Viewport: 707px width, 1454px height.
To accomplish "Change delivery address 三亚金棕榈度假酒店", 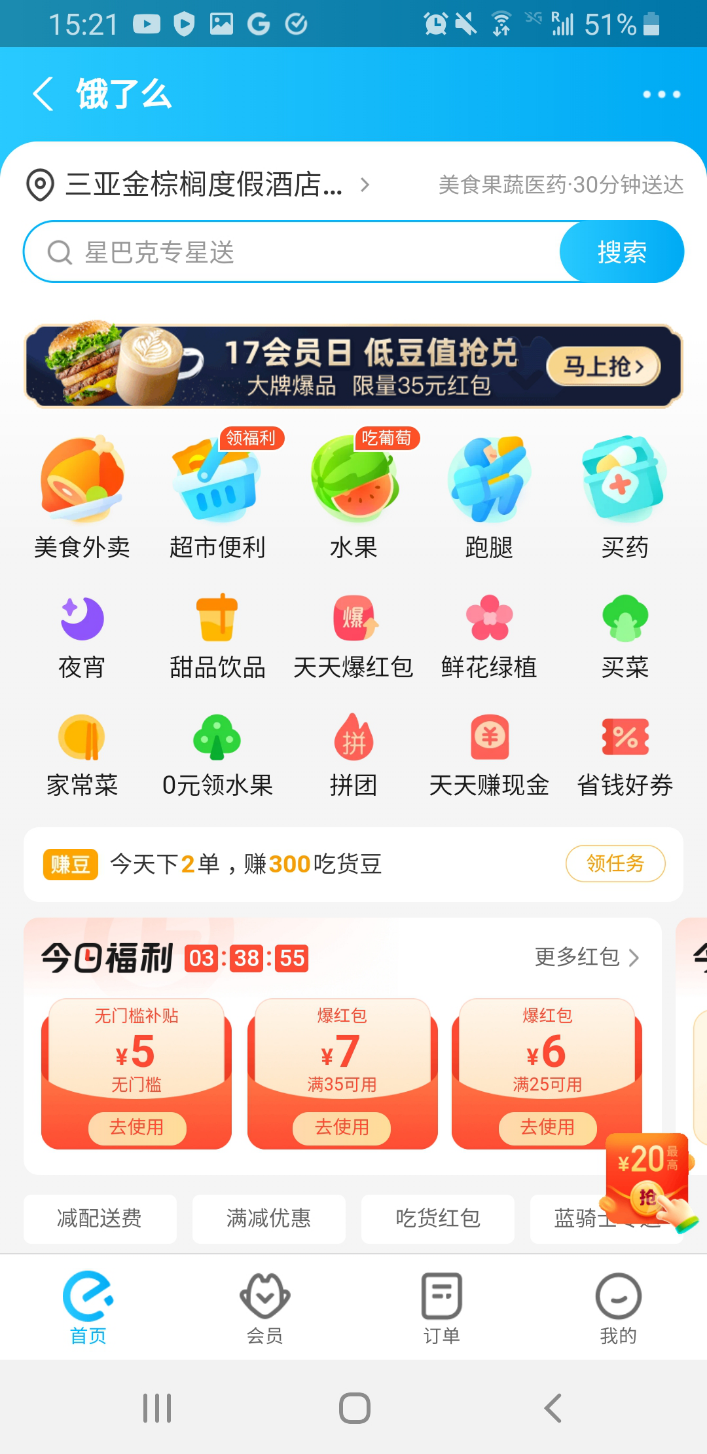I will click(x=205, y=185).
